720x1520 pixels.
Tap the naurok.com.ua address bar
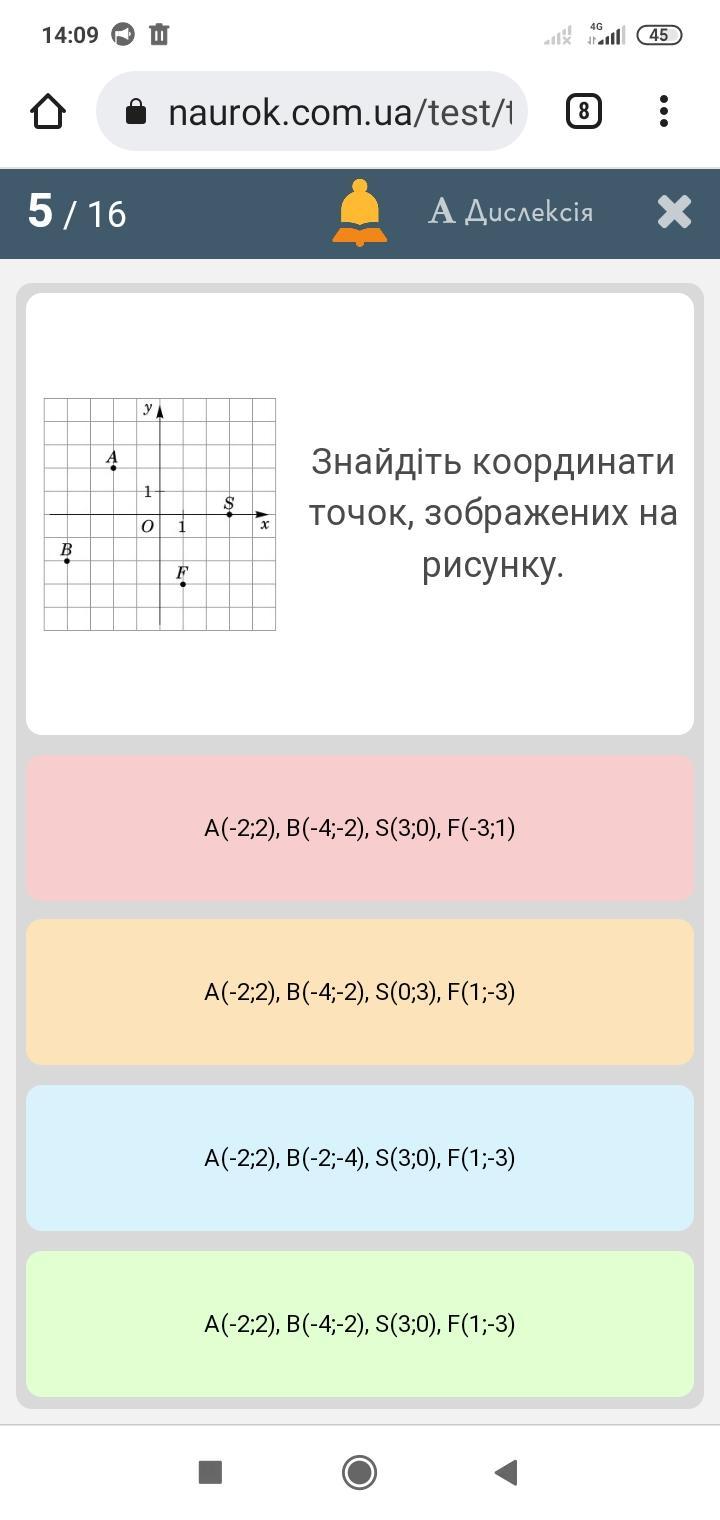pyautogui.click(x=311, y=111)
